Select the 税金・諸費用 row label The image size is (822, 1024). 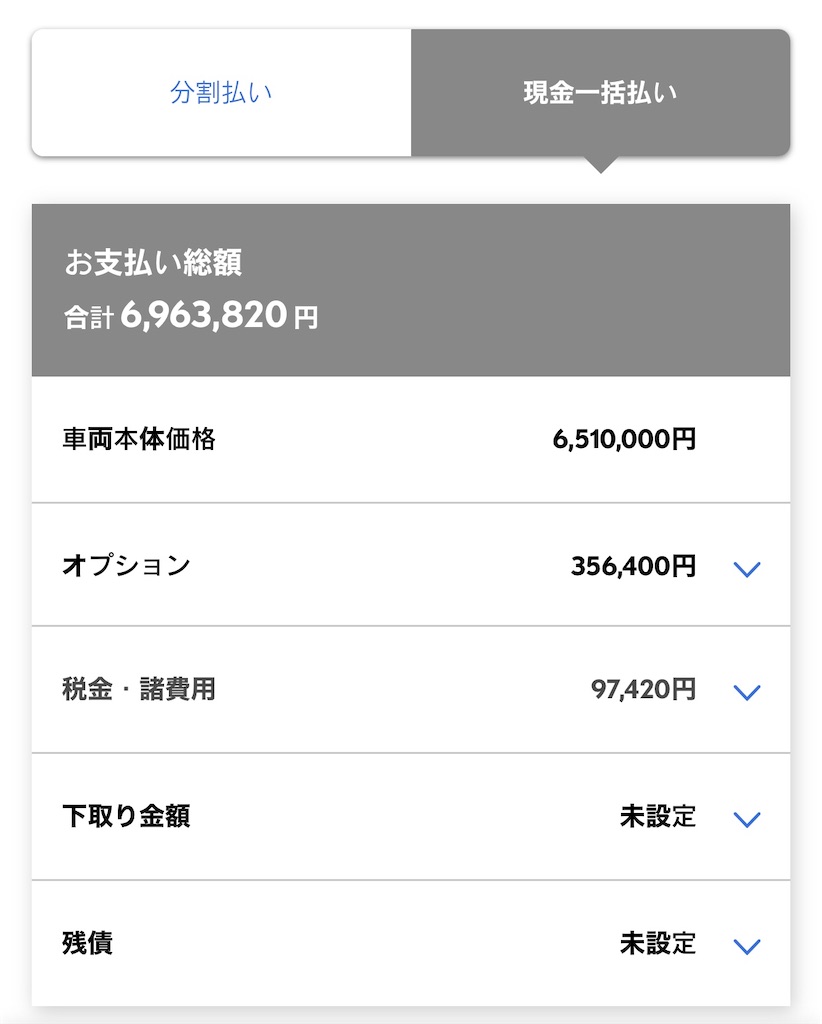coord(140,690)
